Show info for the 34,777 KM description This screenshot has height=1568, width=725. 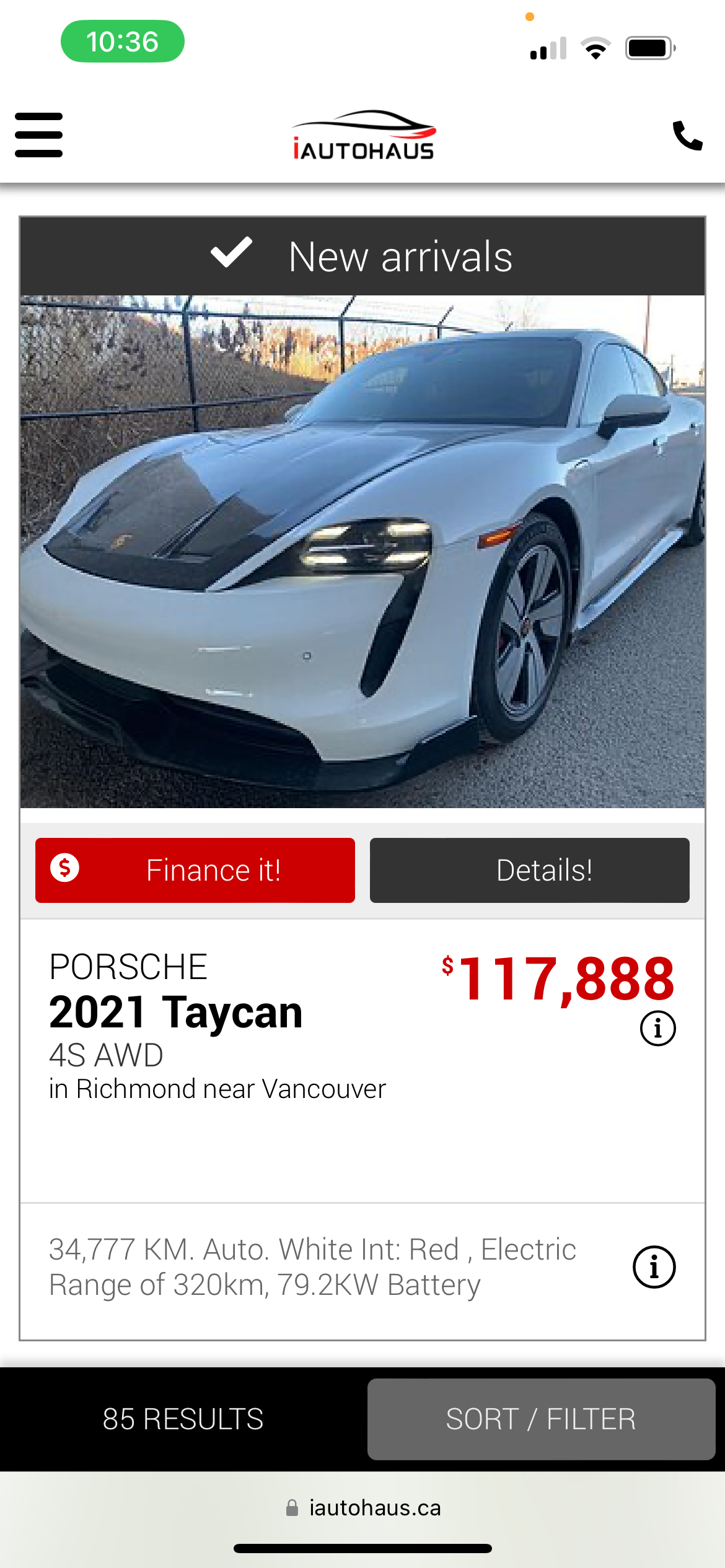[x=654, y=1267]
